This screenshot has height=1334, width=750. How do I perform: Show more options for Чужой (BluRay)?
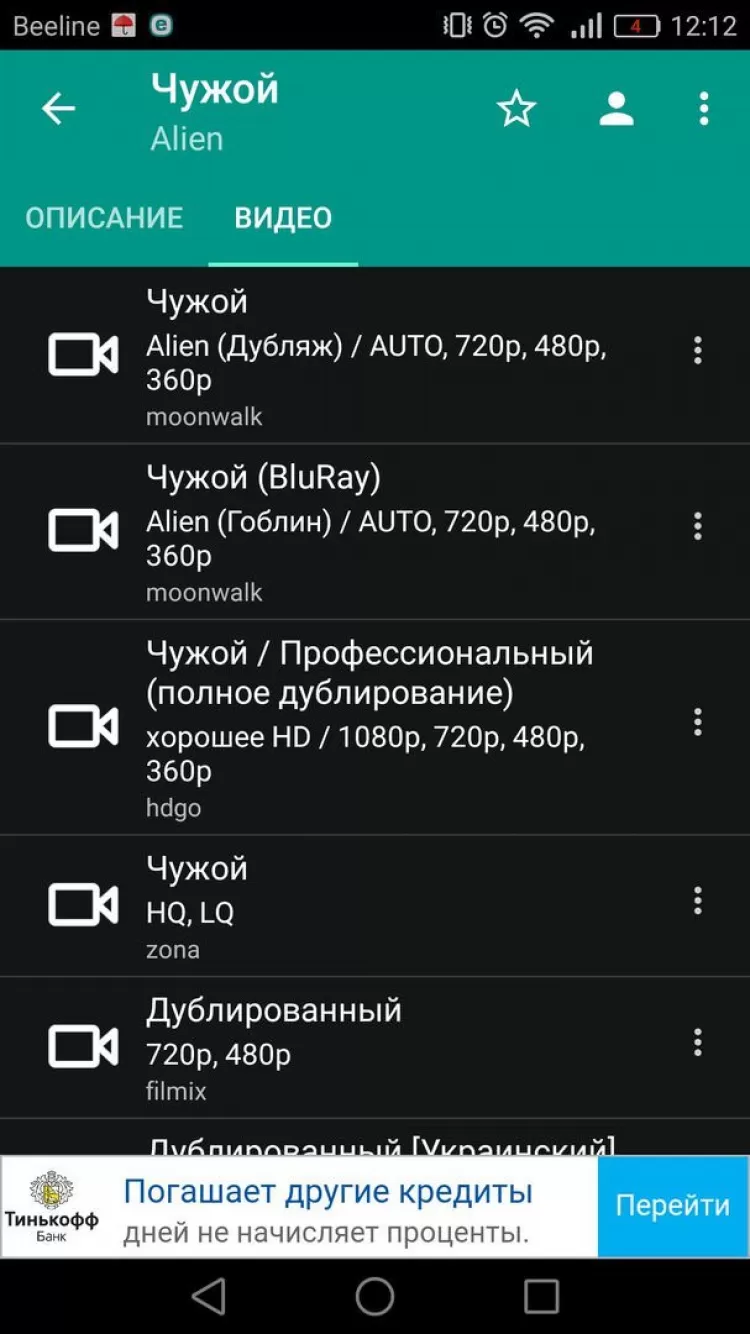[x=698, y=526]
